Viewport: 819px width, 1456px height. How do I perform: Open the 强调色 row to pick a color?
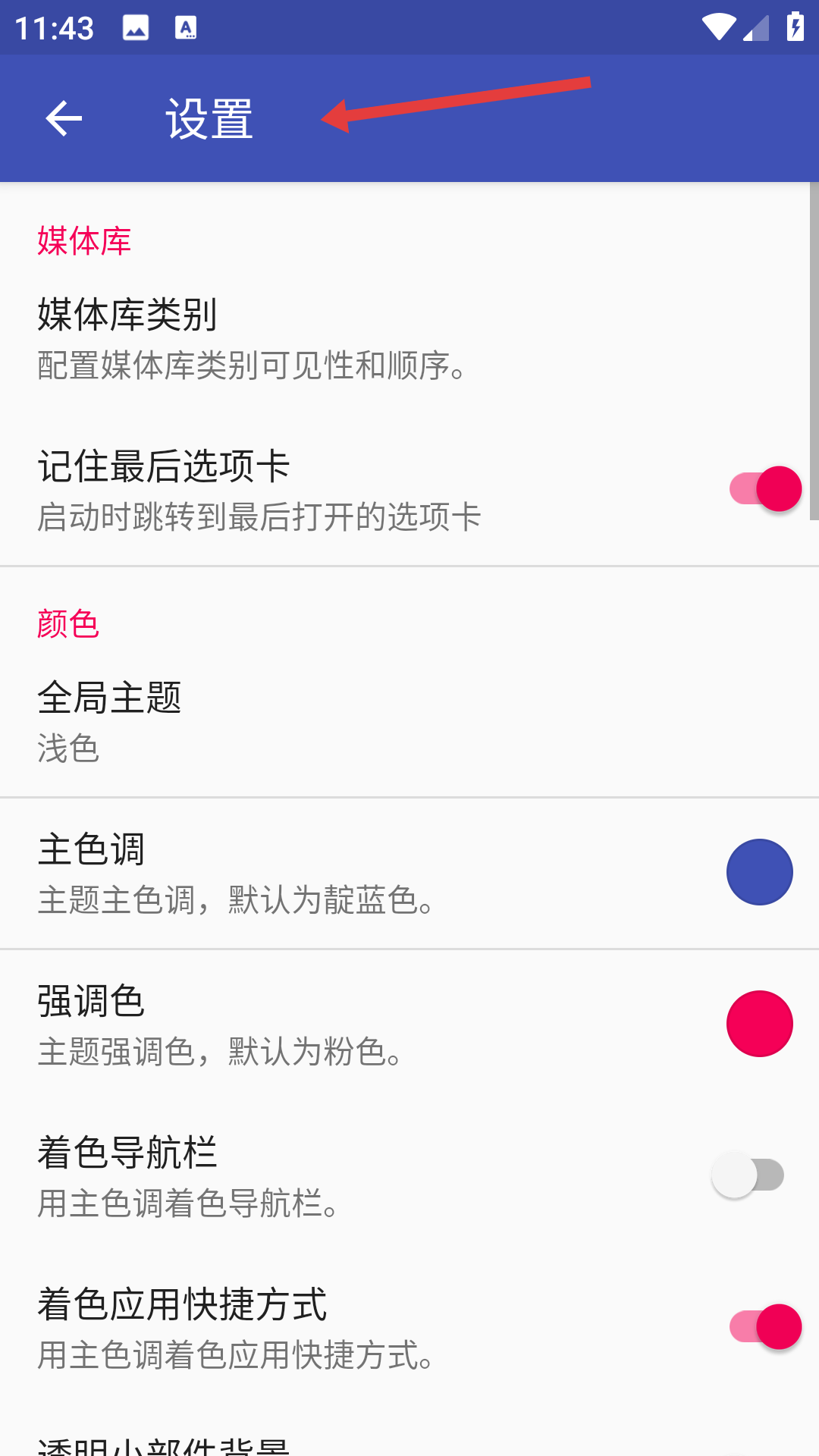coord(409,1025)
